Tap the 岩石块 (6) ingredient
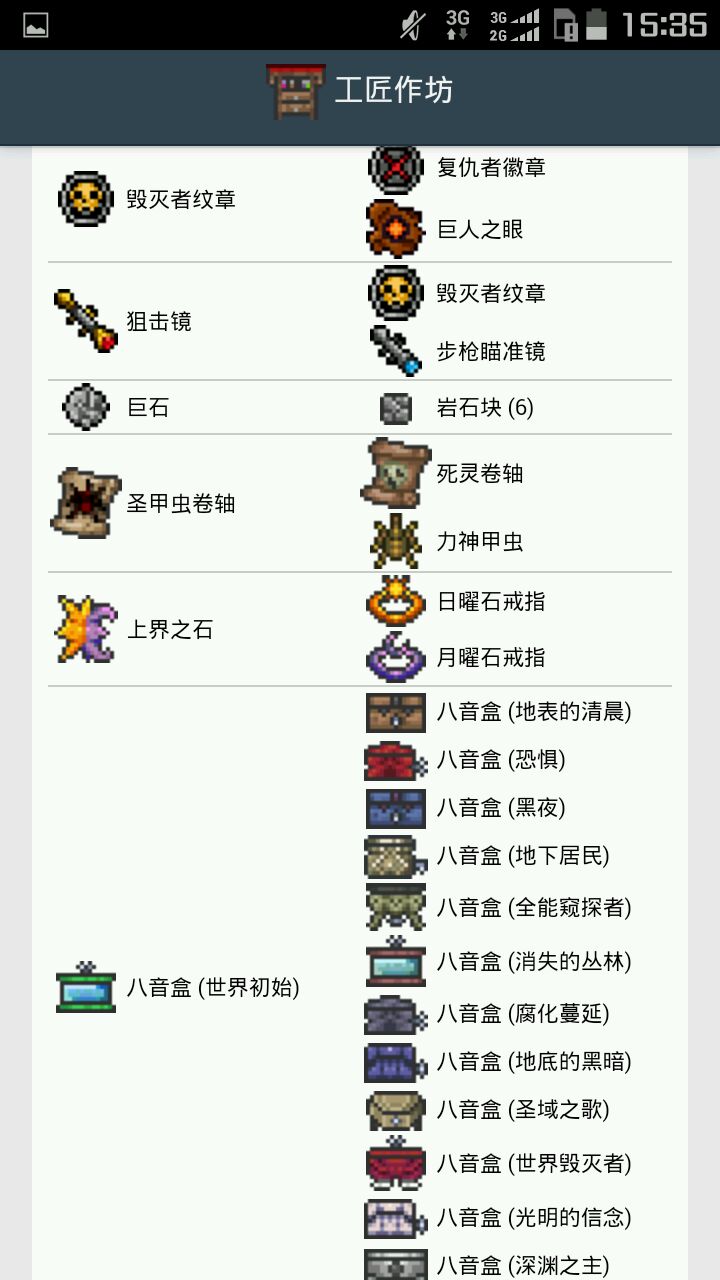The width and height of the screenshot is (720, 1280). 484,408
